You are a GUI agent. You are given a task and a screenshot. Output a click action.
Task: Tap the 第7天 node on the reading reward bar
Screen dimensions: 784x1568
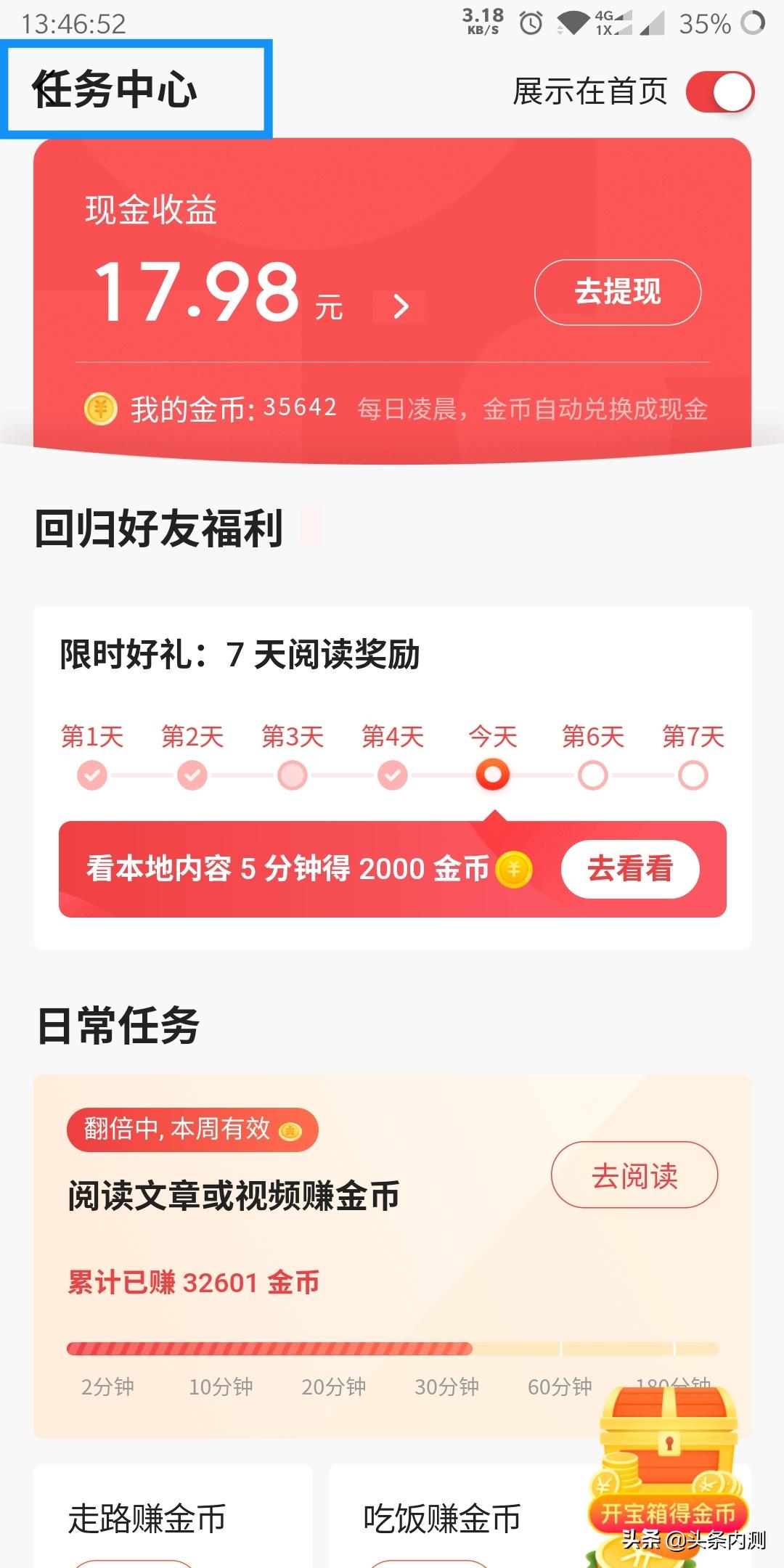point(692,775)
